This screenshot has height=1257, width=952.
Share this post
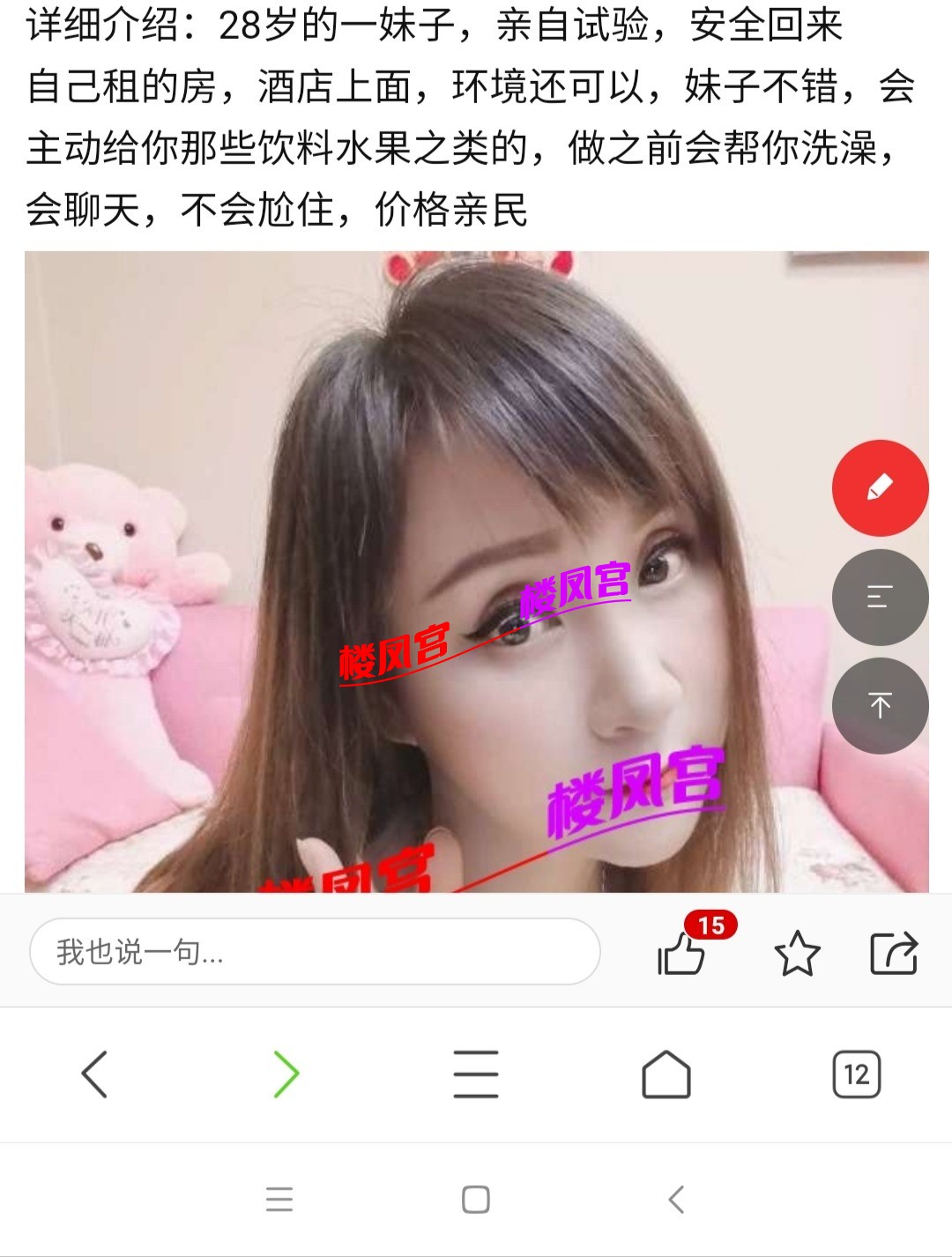894,953
